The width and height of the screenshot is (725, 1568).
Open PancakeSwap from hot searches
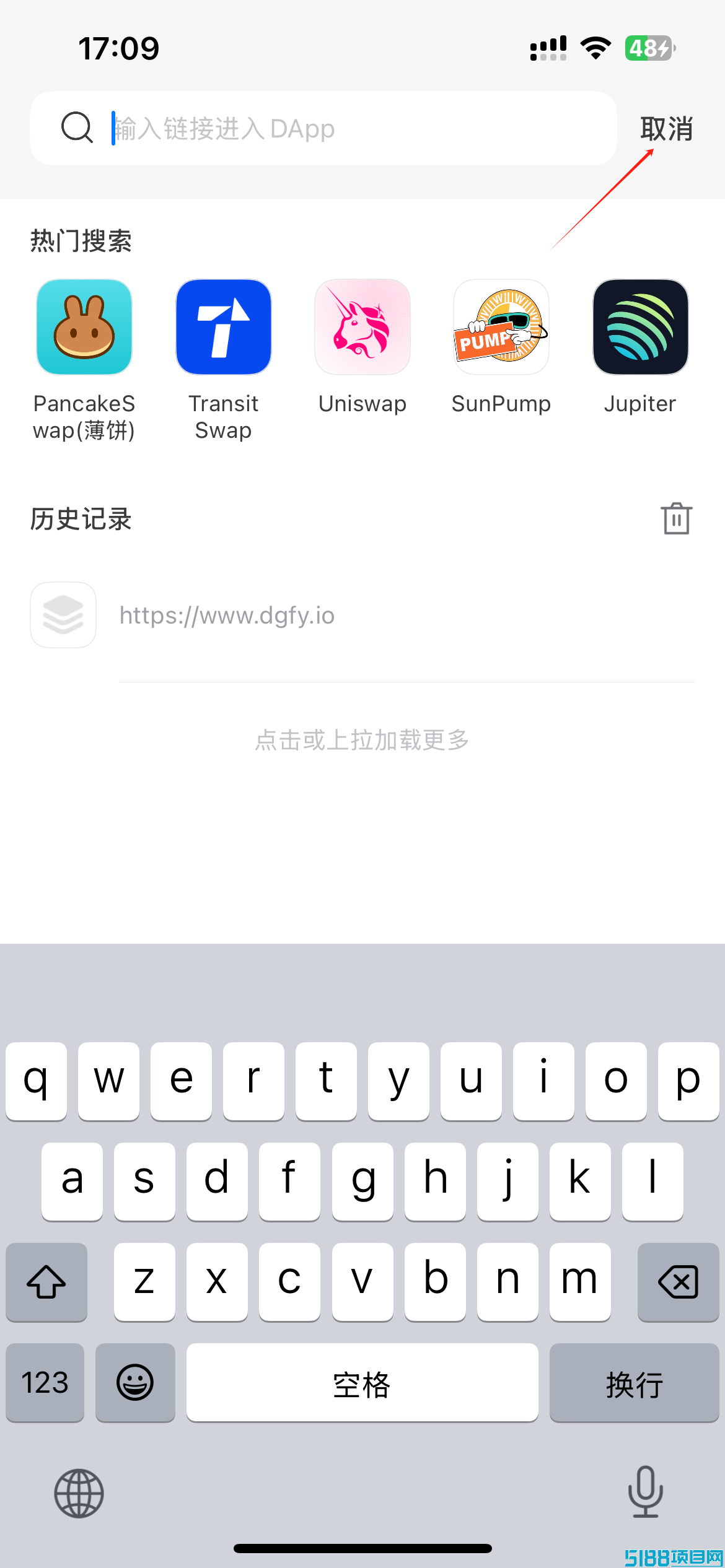click(x=84, y=360)
